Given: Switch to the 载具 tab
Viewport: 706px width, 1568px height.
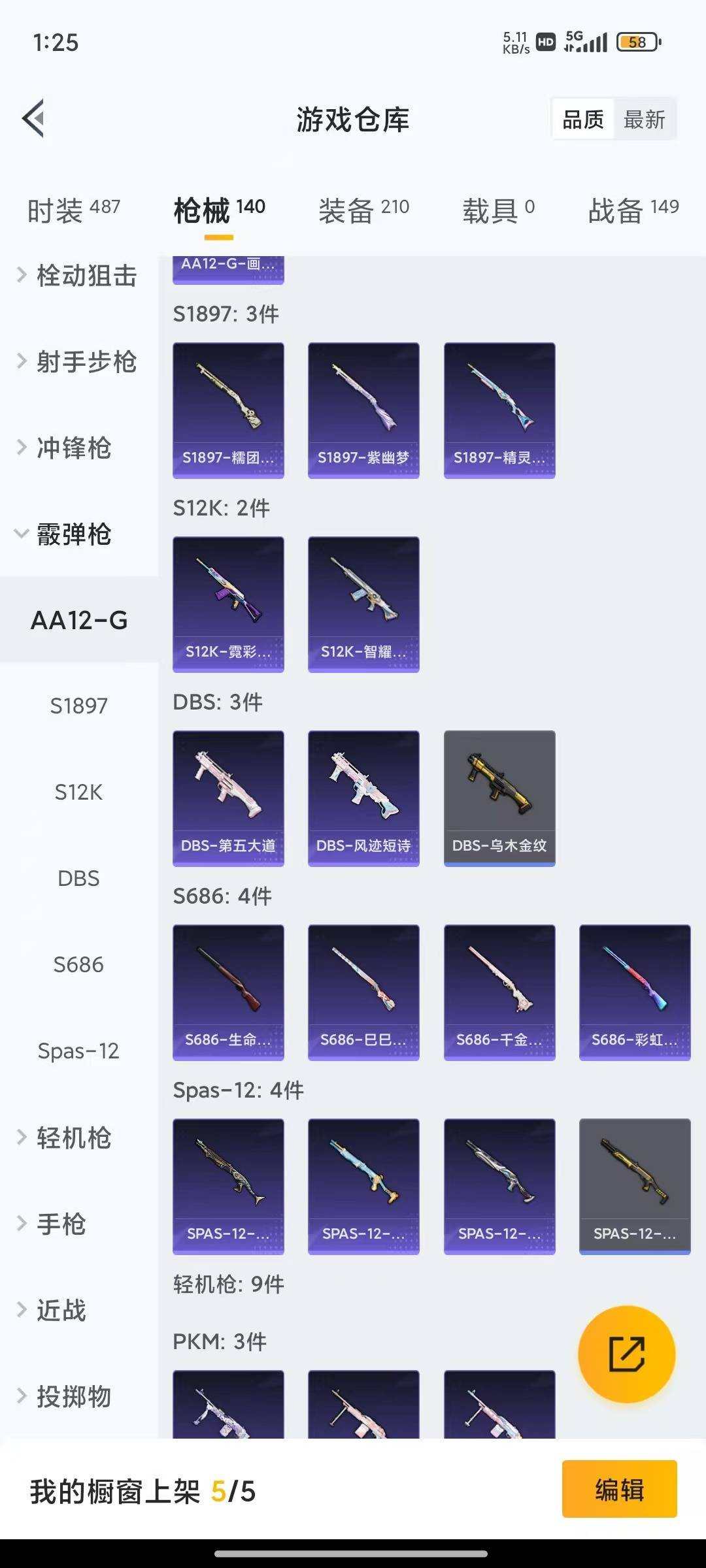Looking at the screenshot, I should click(x=498, y=210).
